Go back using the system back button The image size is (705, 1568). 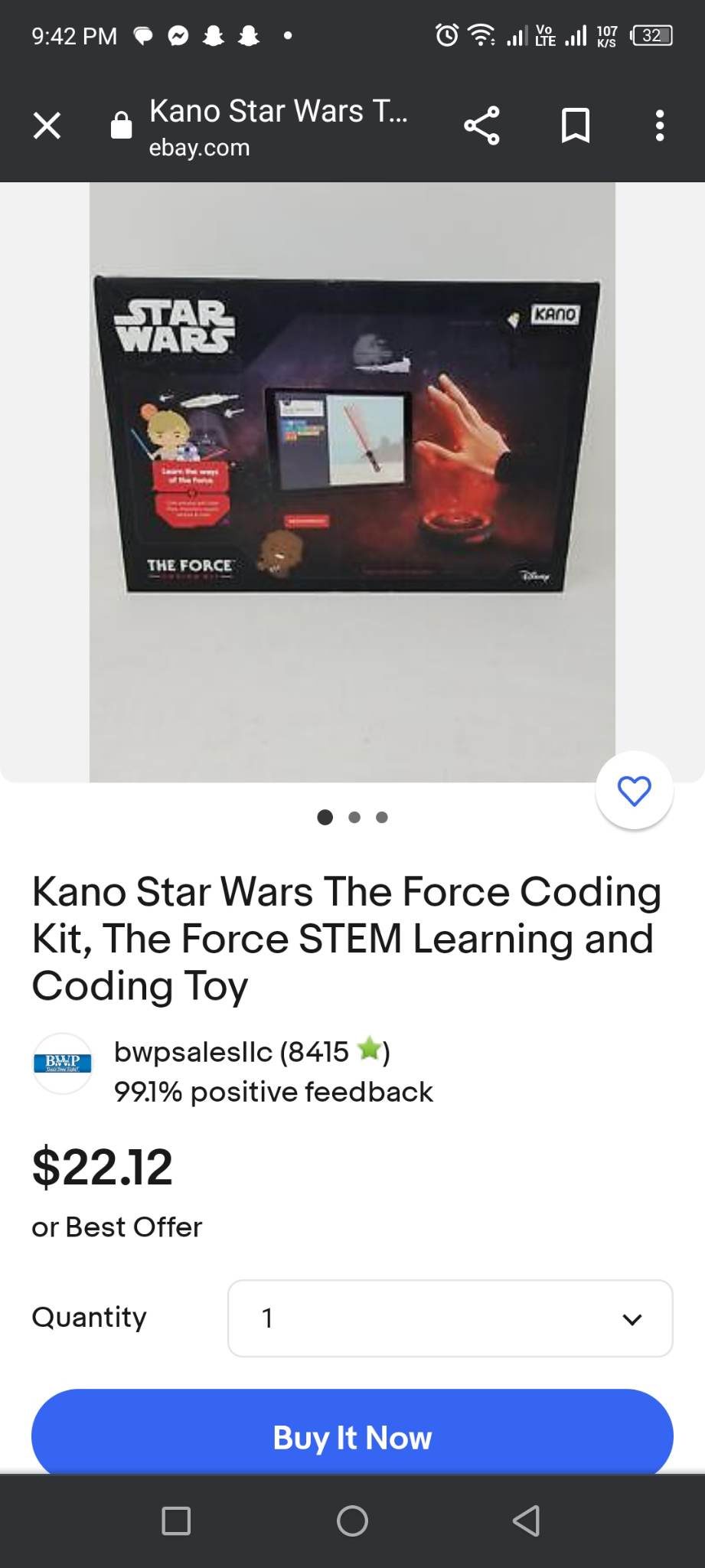[x=527, y=1521]
